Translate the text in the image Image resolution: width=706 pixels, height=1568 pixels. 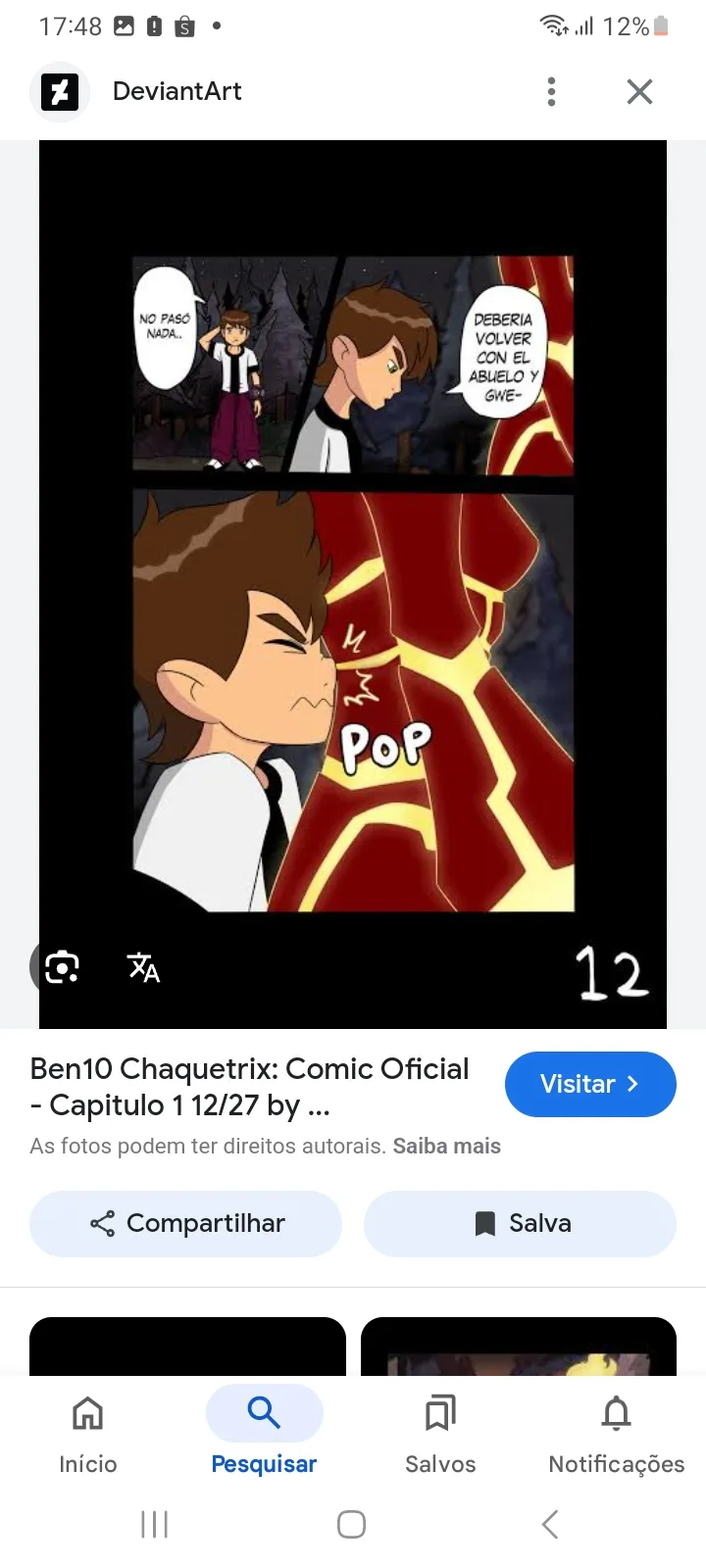pos(143,967)
